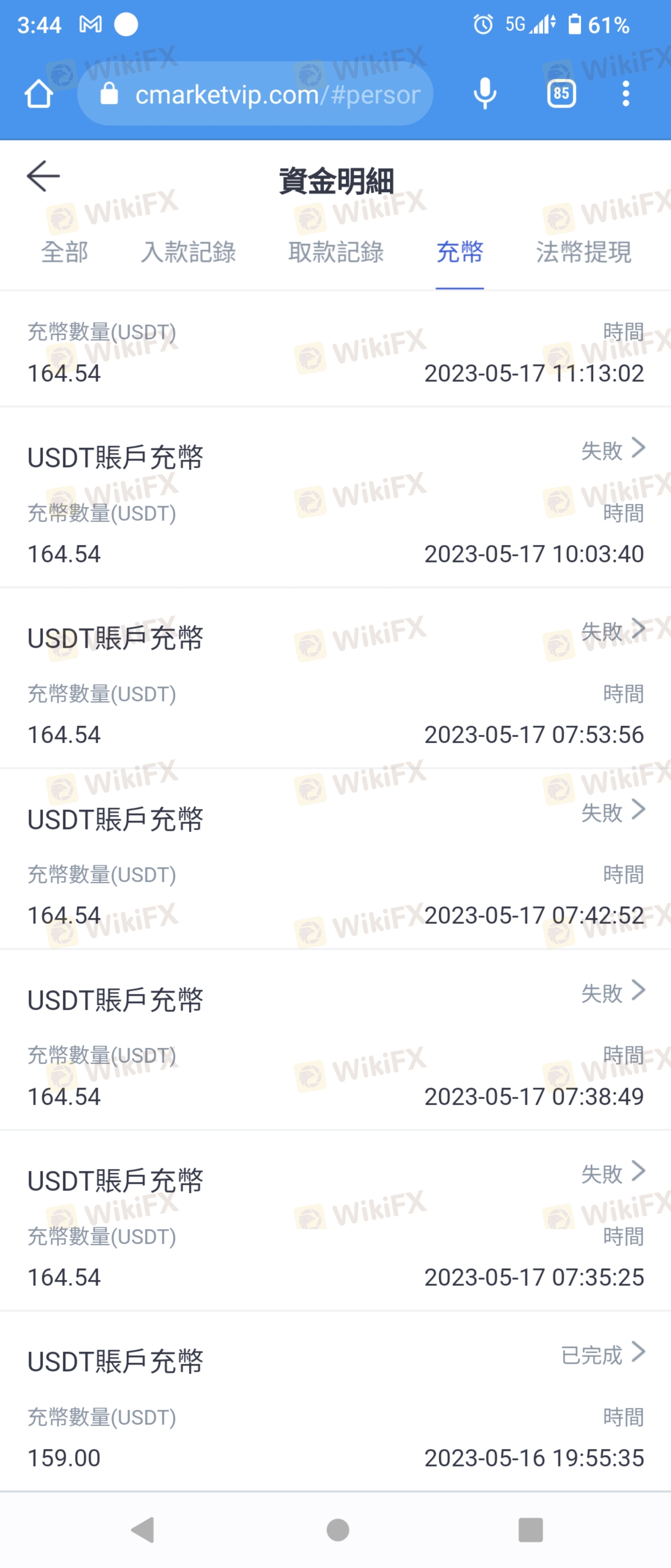The height and width of the screenshot is (1568, 671).
Task: Switch to the 法幣提現 tab
Action: tap(583, 252)
